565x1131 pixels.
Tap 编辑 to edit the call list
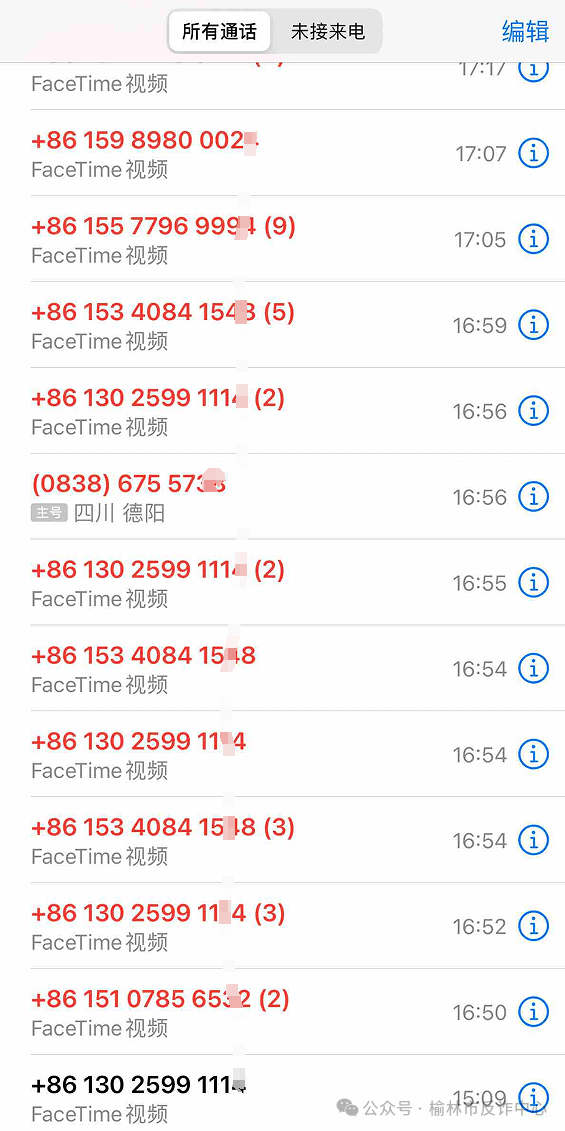525,32
